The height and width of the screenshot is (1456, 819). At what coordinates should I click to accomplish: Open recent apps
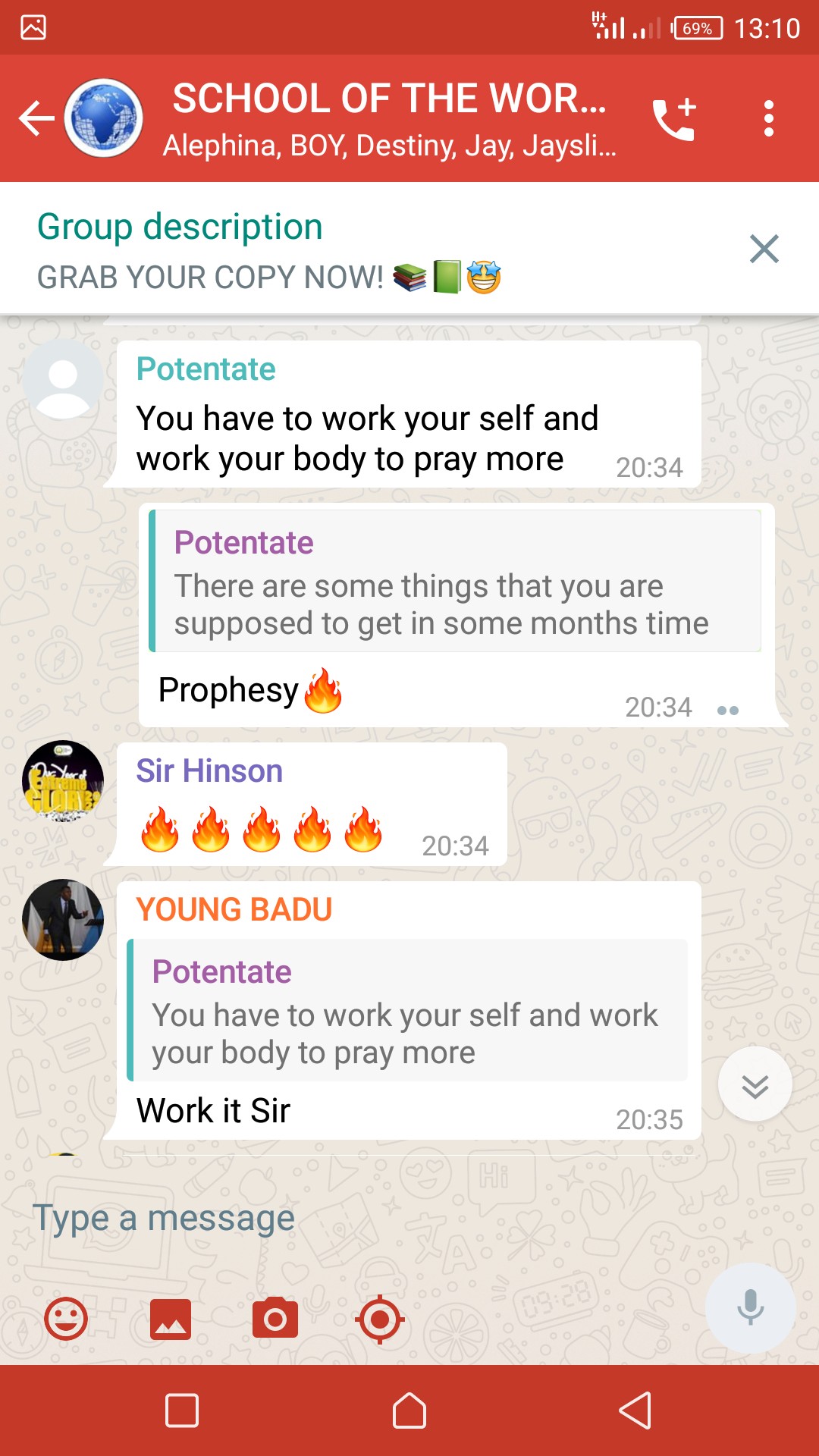pyautogui.click(x=182, y=1410)
